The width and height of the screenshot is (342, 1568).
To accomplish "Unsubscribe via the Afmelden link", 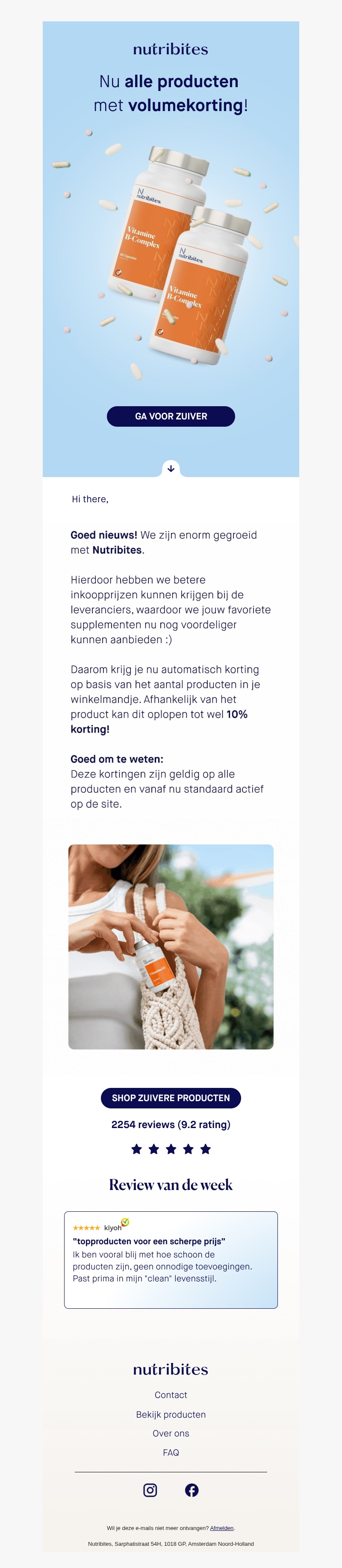I will [221, 1528].
